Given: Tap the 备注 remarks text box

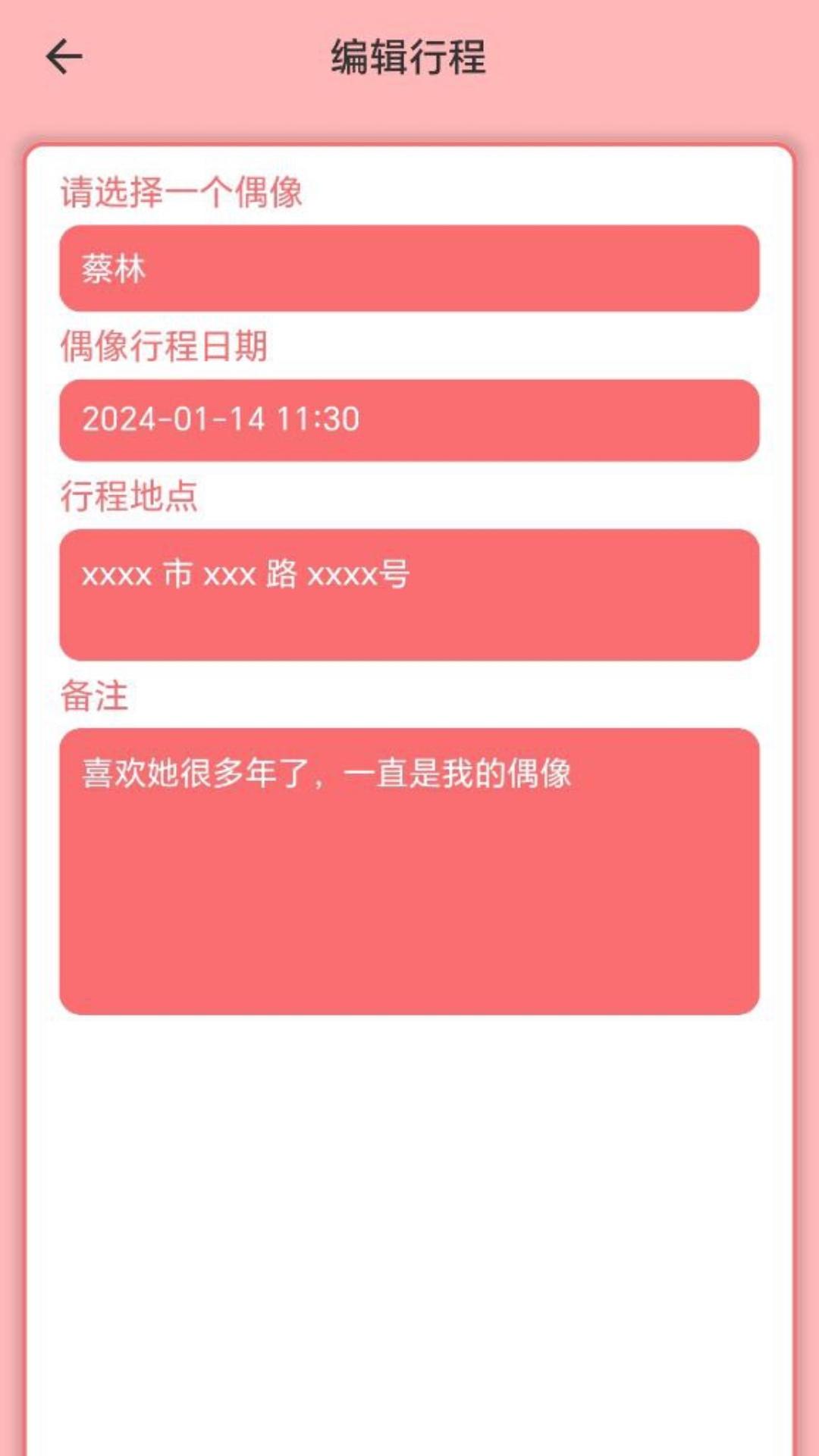Looking at the screenshot, I should pos(409,871).
